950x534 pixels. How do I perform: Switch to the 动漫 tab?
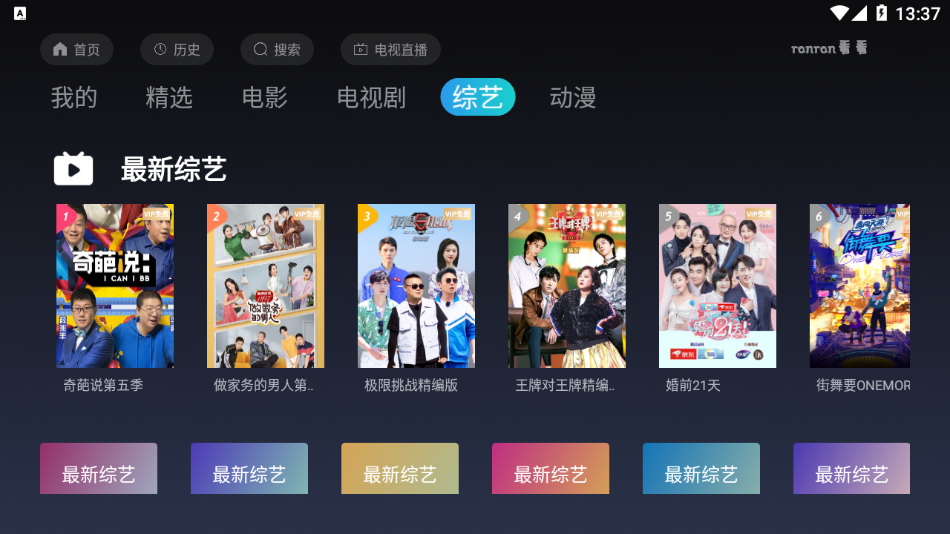coord(573,97)
